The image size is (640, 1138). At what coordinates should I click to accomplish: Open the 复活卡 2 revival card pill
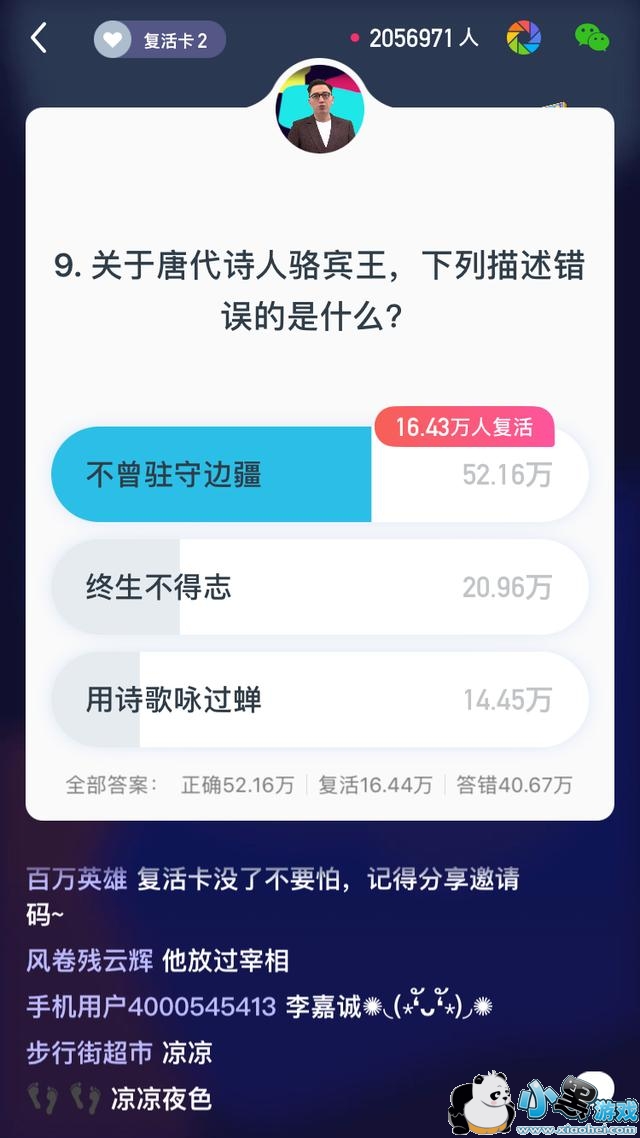click(160, 40)
